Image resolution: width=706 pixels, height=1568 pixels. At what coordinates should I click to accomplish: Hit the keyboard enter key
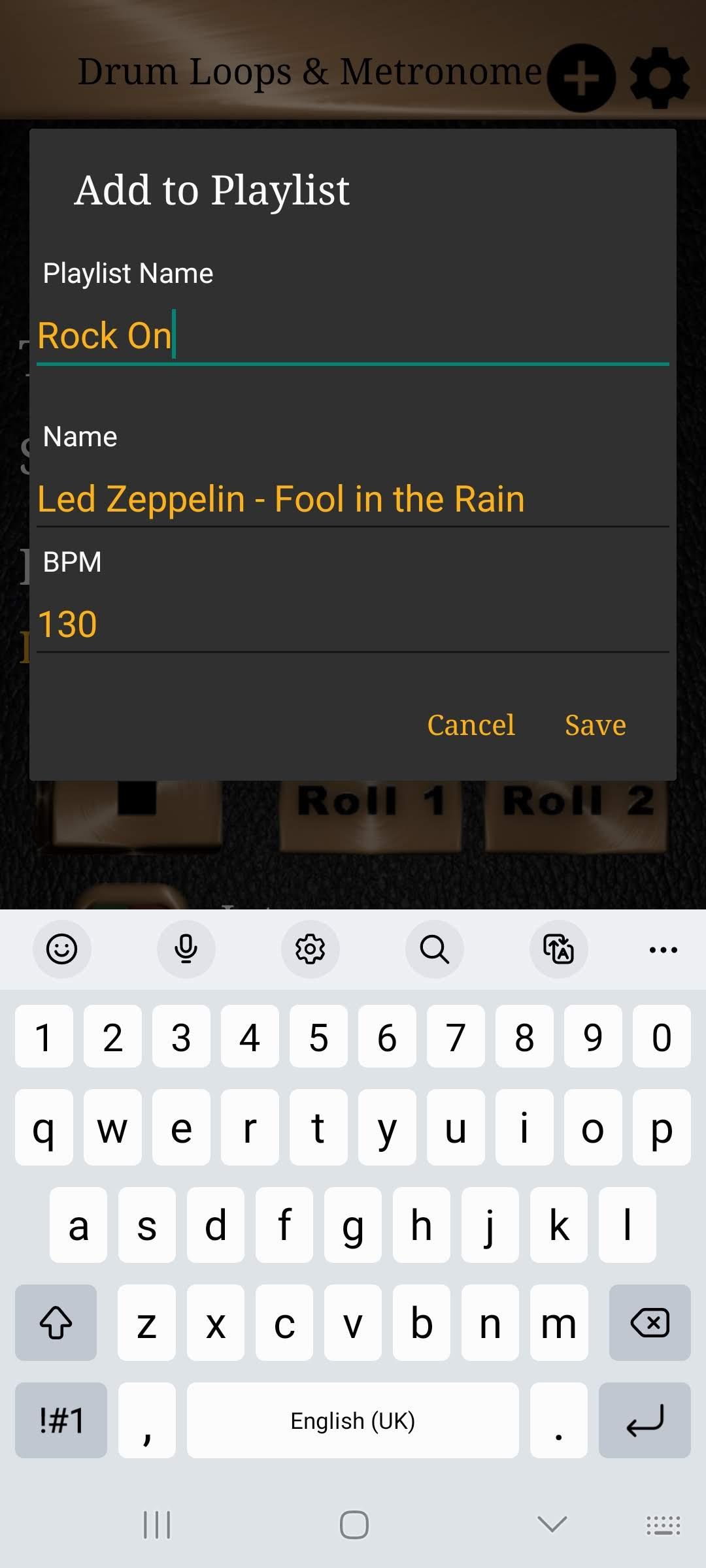pyautogui.click(x=645, y=1420)
